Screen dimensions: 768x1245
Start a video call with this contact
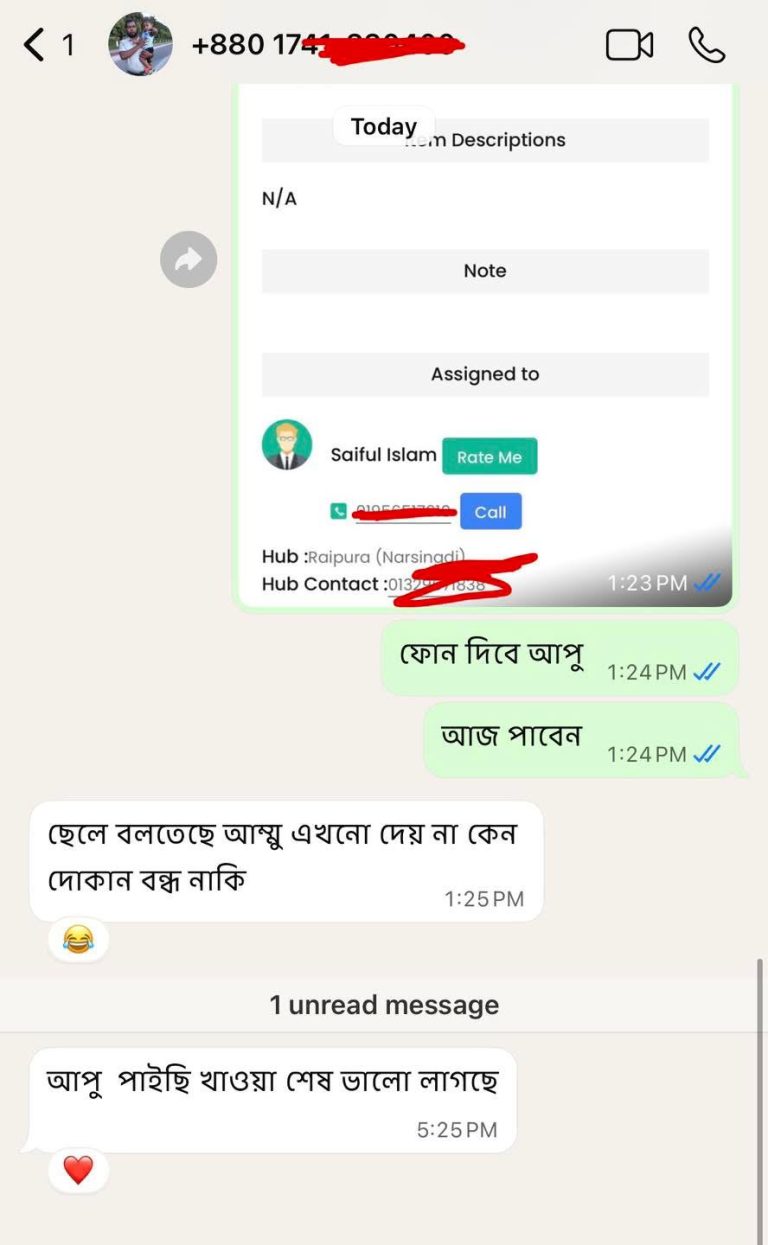pos(630,45)
